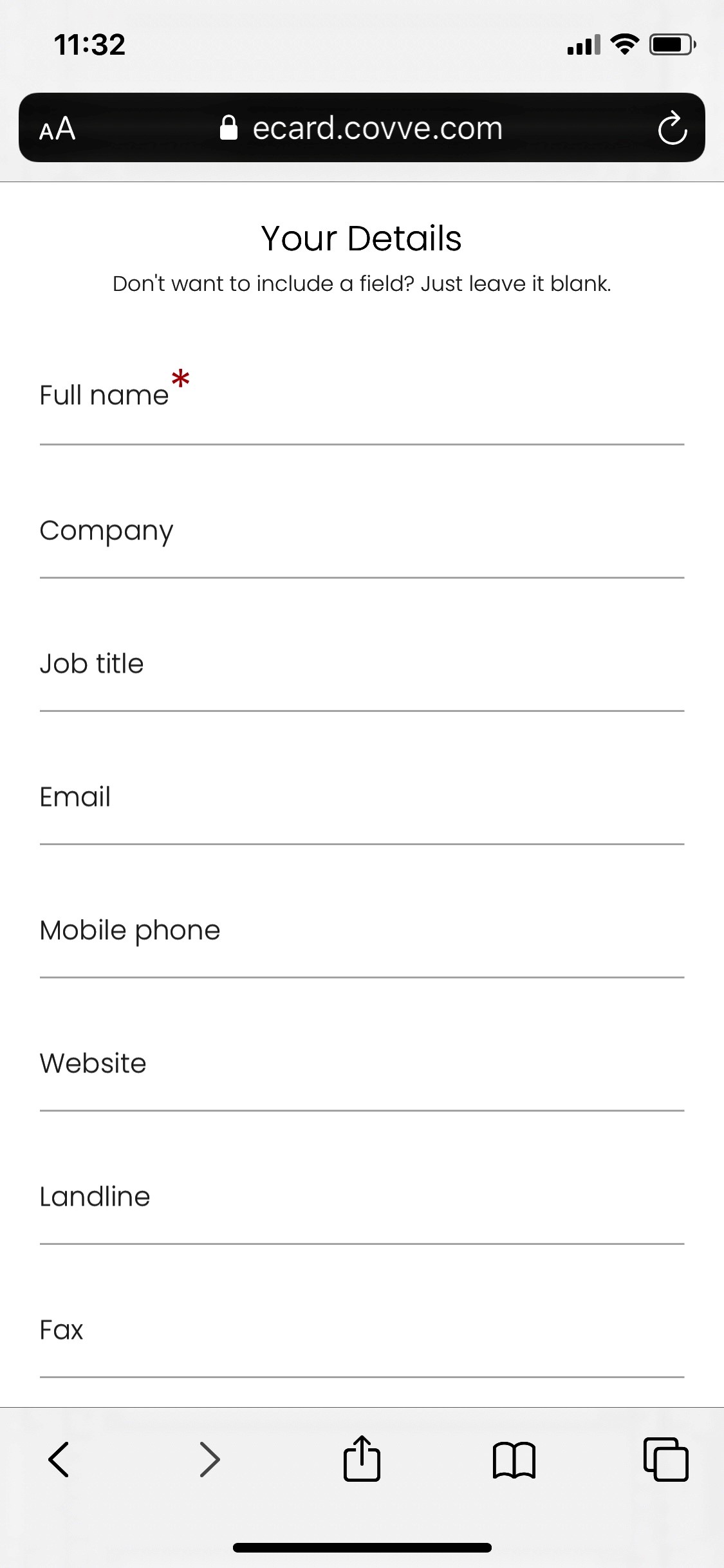Show all open tabs
The width and height of the screenshot is (724, 1568).
pyautogui.click(x=665, y=1459)
